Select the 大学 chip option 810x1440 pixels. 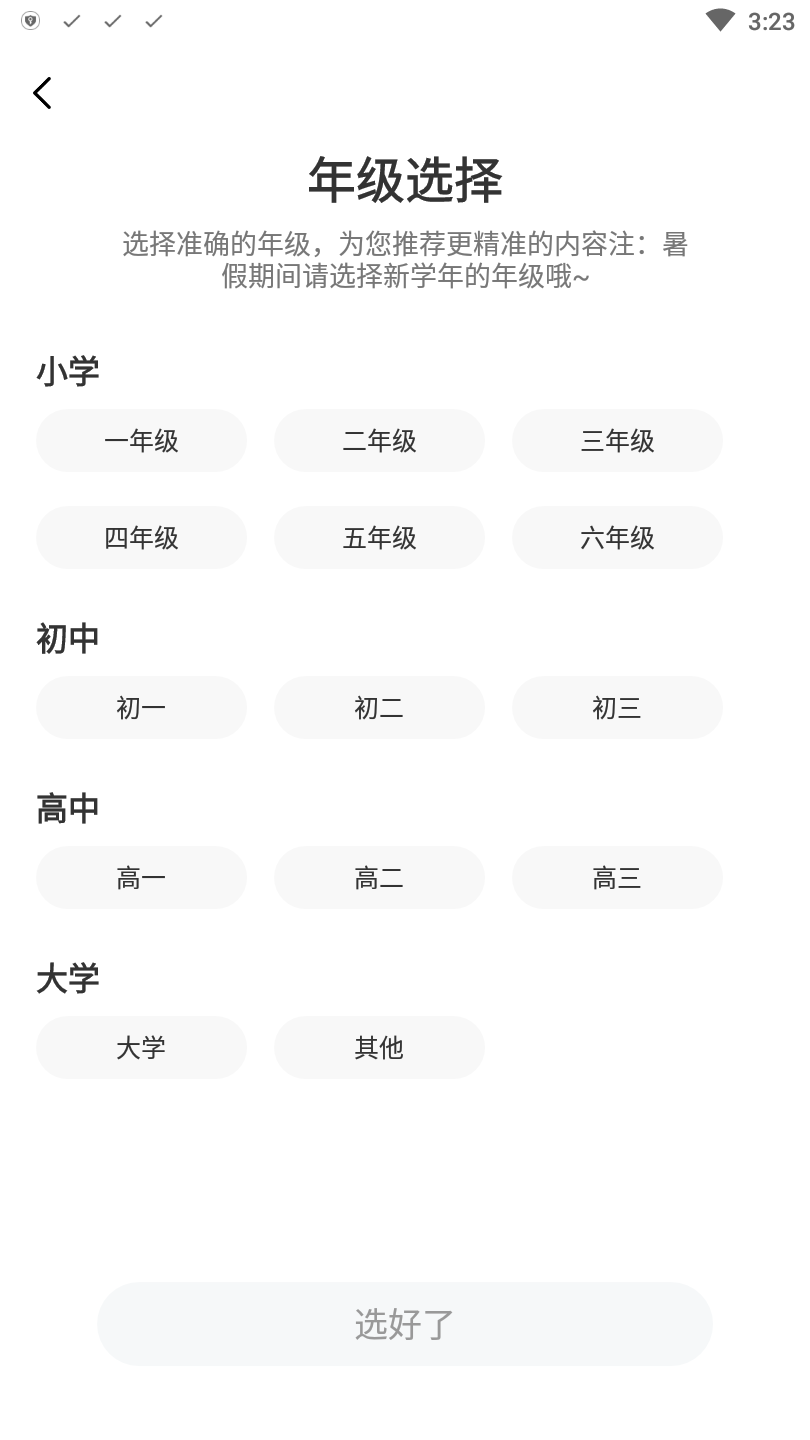(141, 1047)
